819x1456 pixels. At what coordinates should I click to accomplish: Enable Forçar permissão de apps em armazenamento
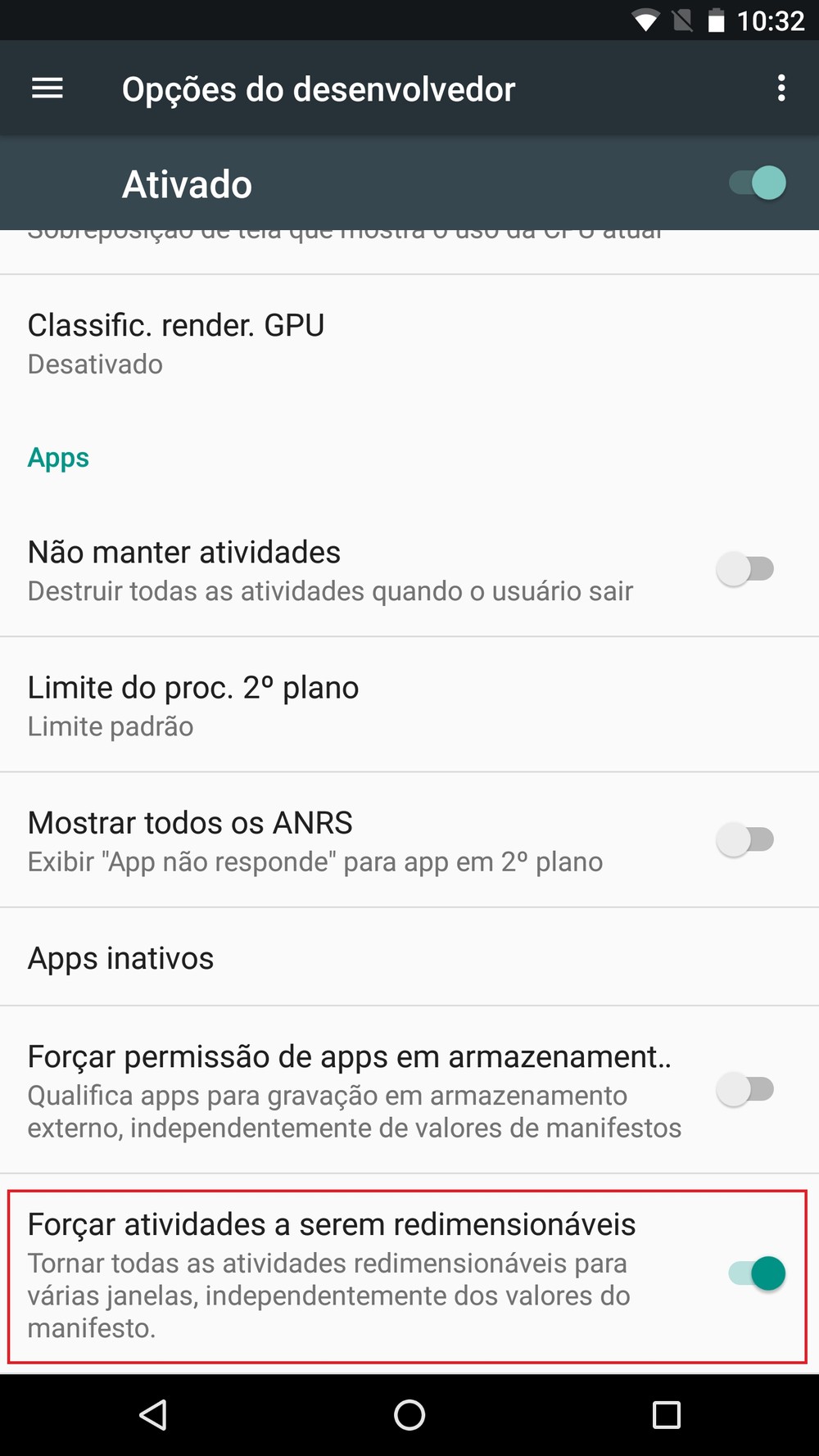pyautogui.click(x=745, y=1090)
